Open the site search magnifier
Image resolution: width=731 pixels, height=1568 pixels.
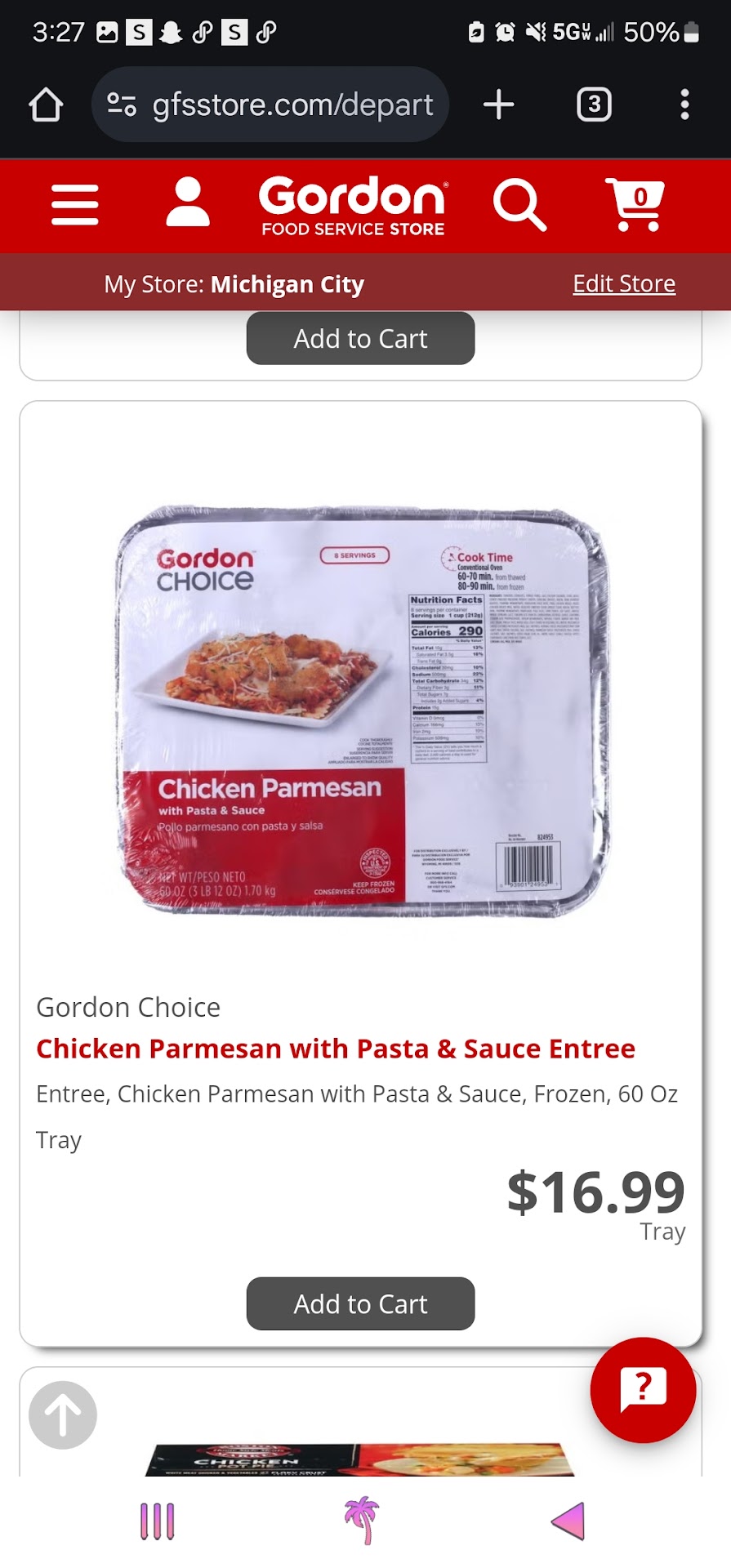519,204
